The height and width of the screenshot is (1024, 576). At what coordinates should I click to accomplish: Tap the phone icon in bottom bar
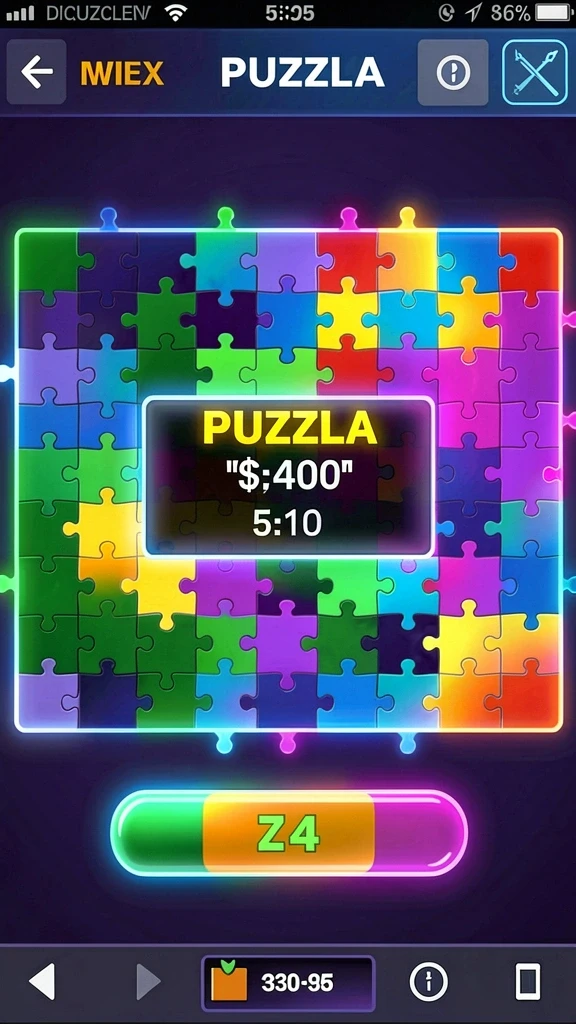[x=528, y=982]
